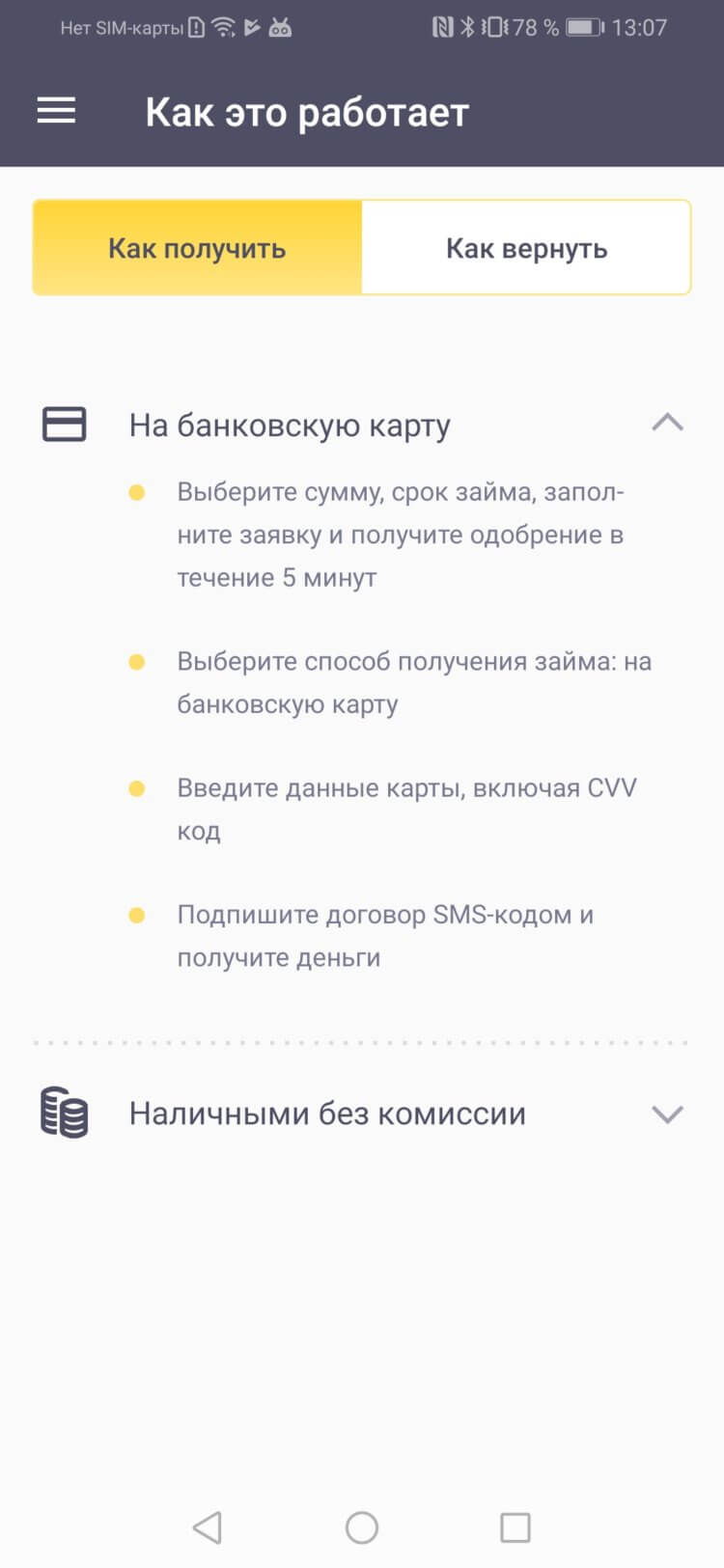724x1568 pixels.
Task: Tap the system home button
Action: (362, 1527)
